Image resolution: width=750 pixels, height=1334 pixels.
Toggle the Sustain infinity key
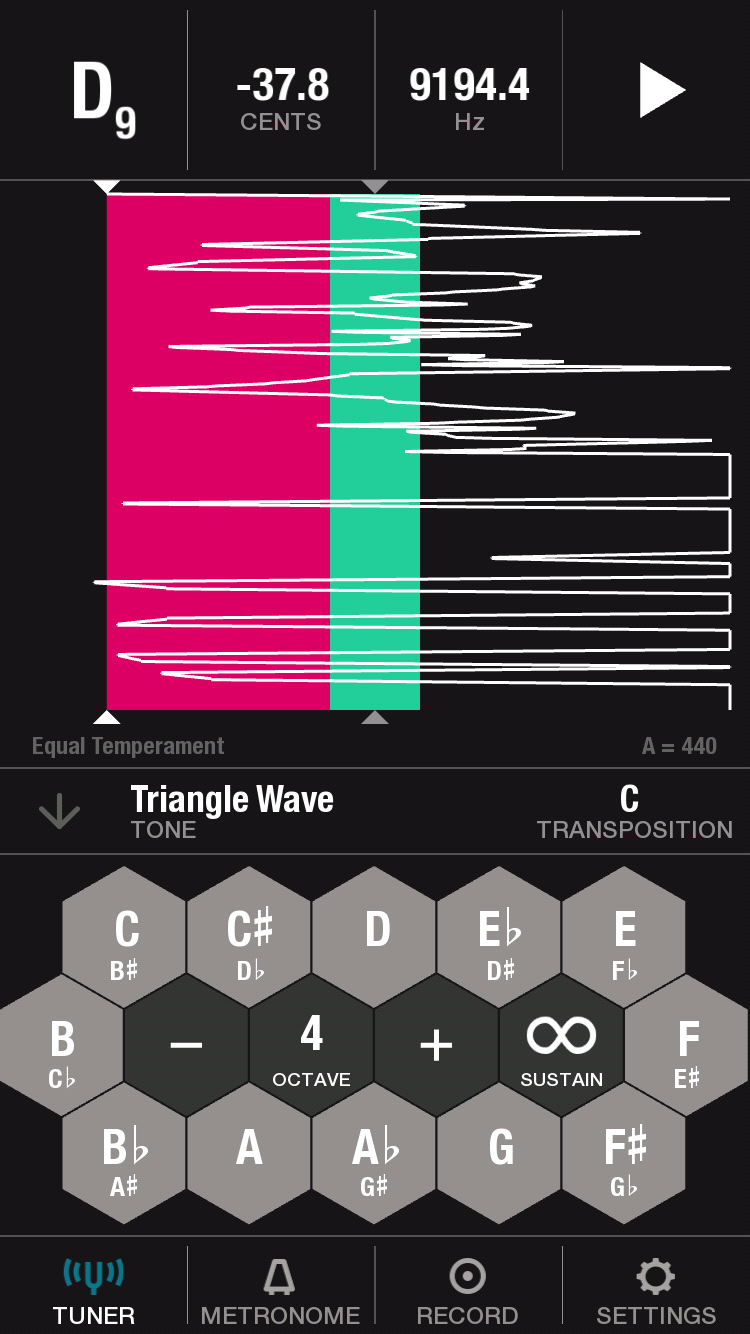point(562,1046)
